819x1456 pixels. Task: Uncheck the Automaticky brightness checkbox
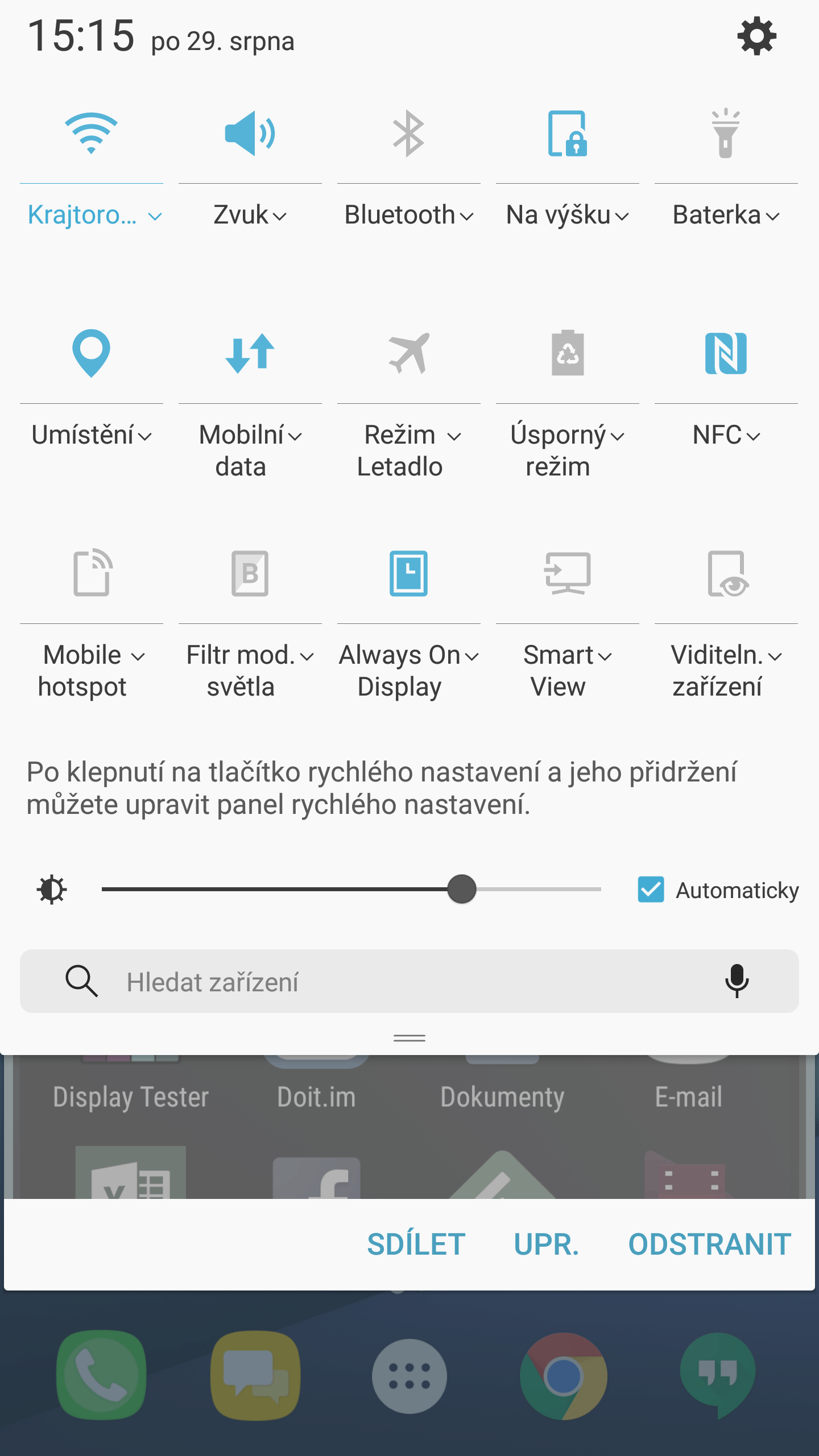tap(651, 890)
